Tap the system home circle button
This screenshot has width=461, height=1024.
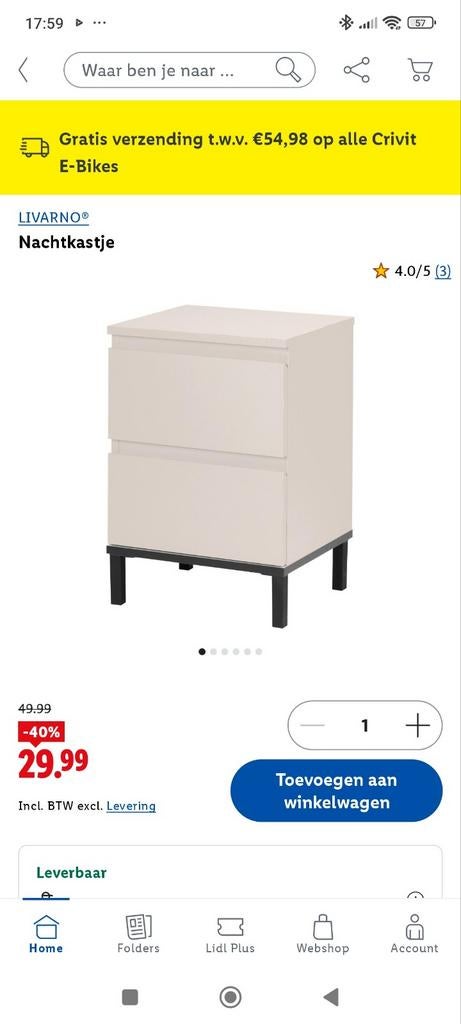230,997
